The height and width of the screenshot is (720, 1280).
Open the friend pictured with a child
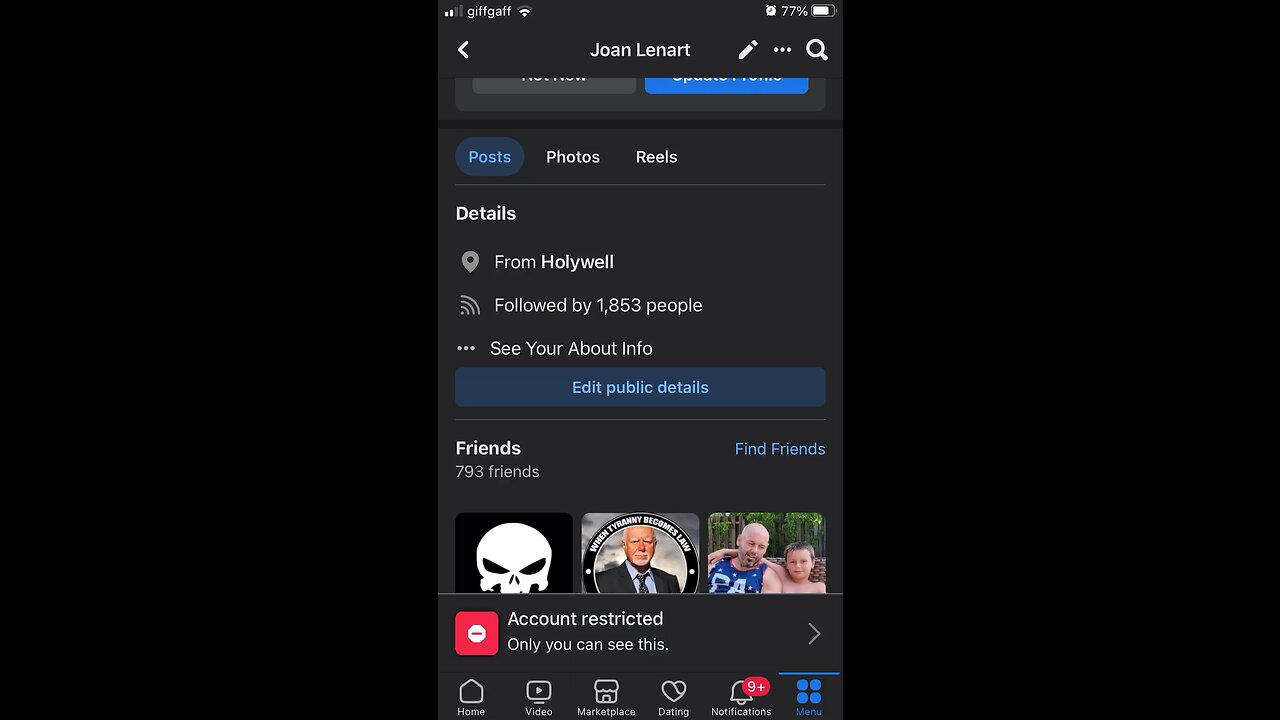click(x=766, y=553)
